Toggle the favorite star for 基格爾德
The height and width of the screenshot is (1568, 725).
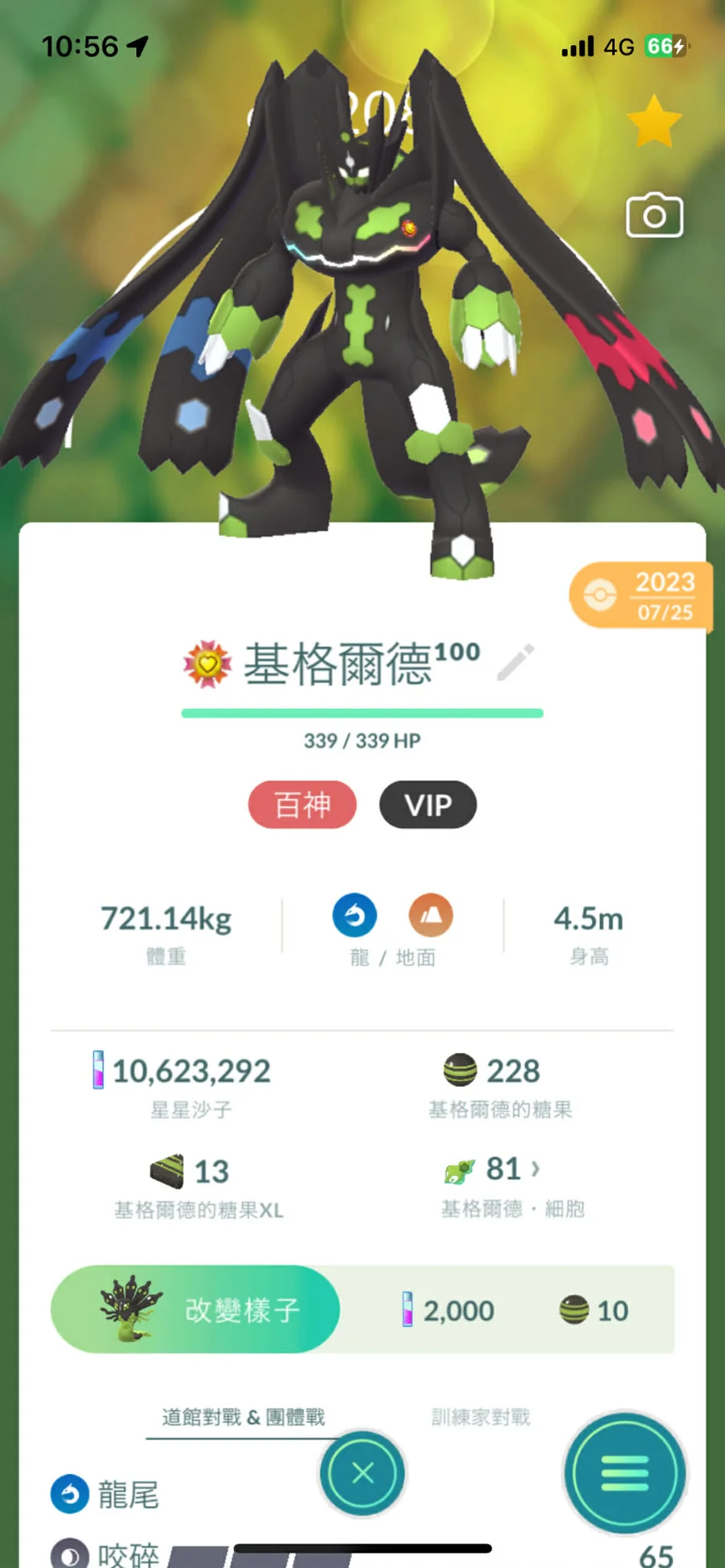click(x=653, y=122)
